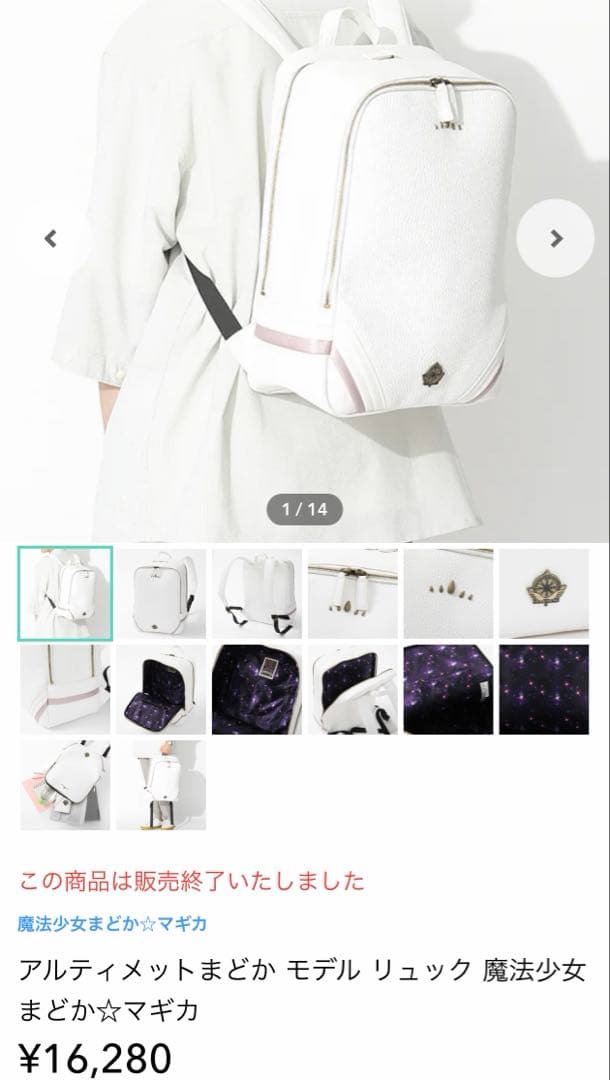View the full-body model back view thumbnail

pos(161,786)
